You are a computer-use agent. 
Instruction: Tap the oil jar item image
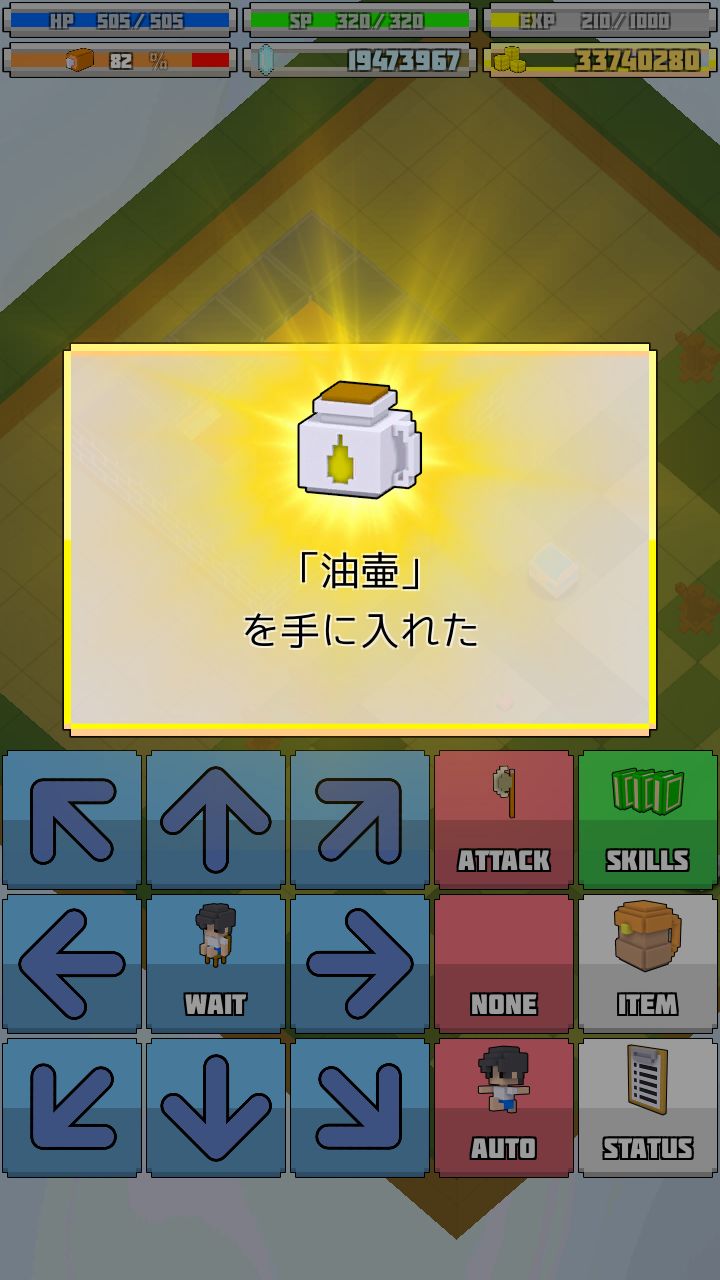[360, 440]
